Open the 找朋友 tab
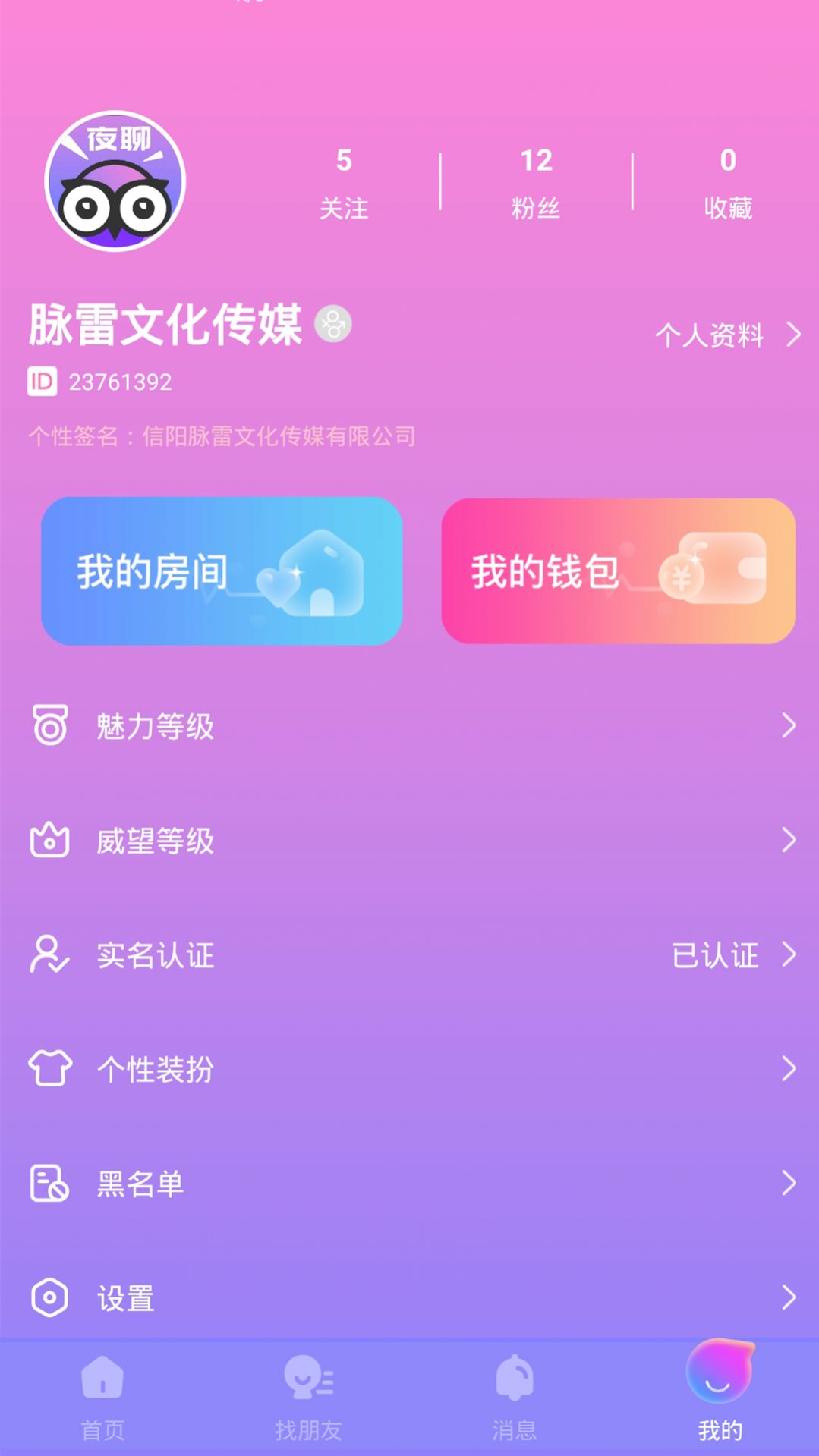Image resolution: width=819 pixels, height=1456 pixels. [307, 1396]
